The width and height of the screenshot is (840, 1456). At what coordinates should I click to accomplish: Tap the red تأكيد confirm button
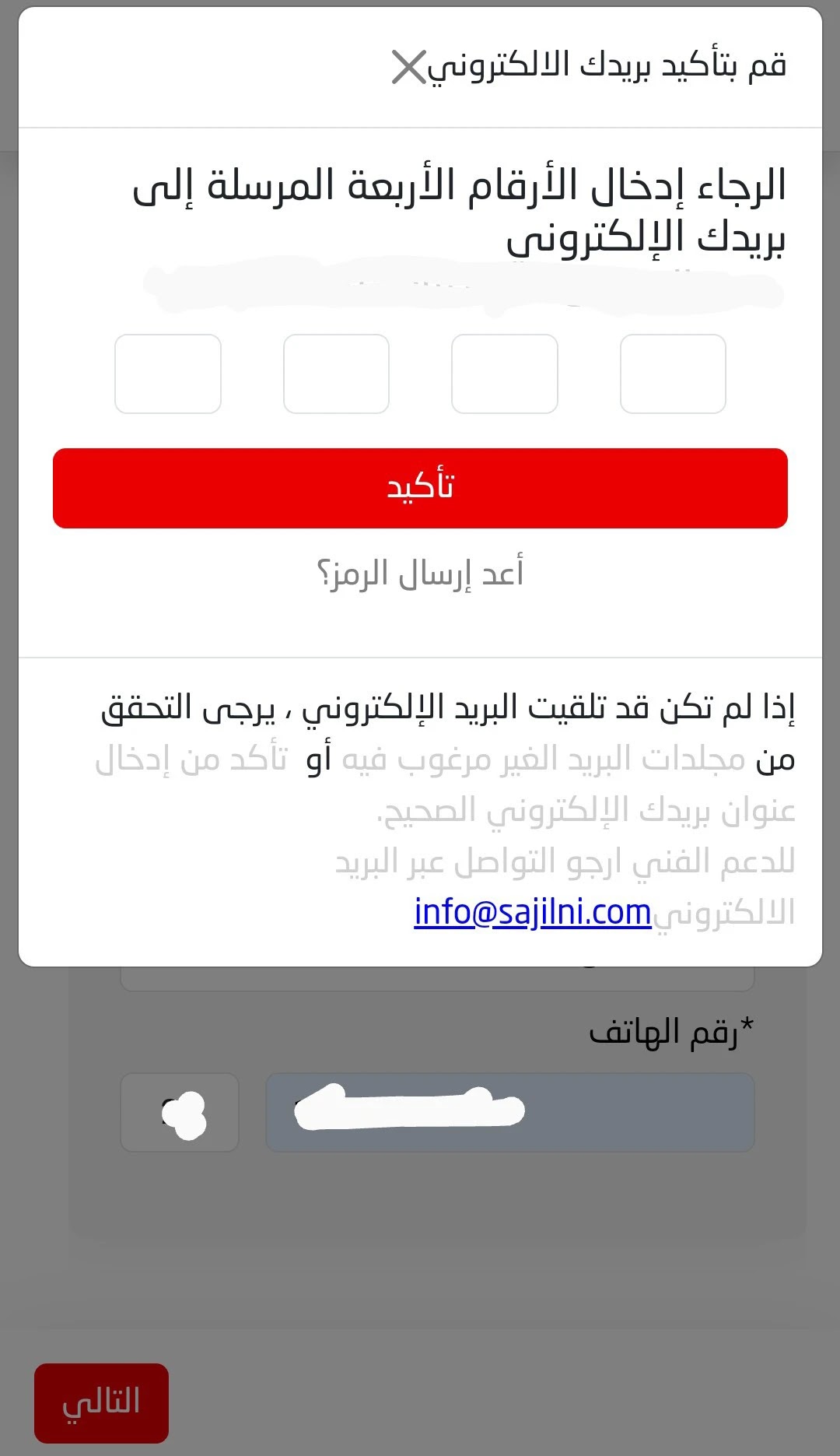coord(420,488)
